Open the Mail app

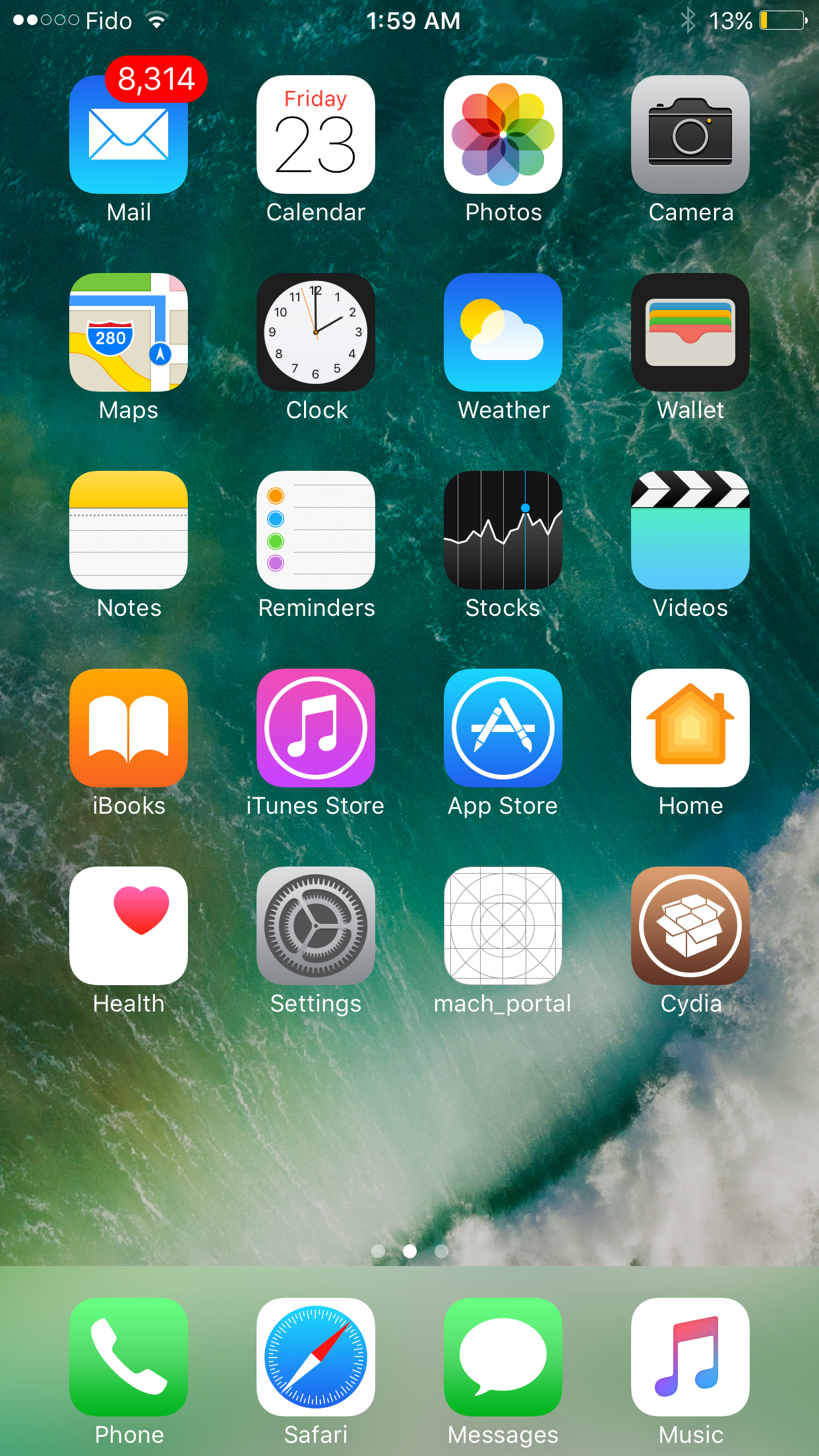click(129, 135)
